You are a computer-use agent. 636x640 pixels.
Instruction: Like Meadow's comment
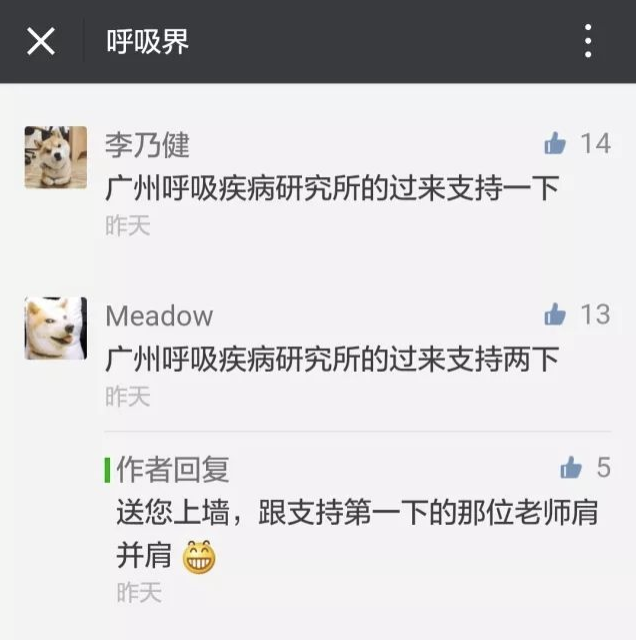pos(556,315)
